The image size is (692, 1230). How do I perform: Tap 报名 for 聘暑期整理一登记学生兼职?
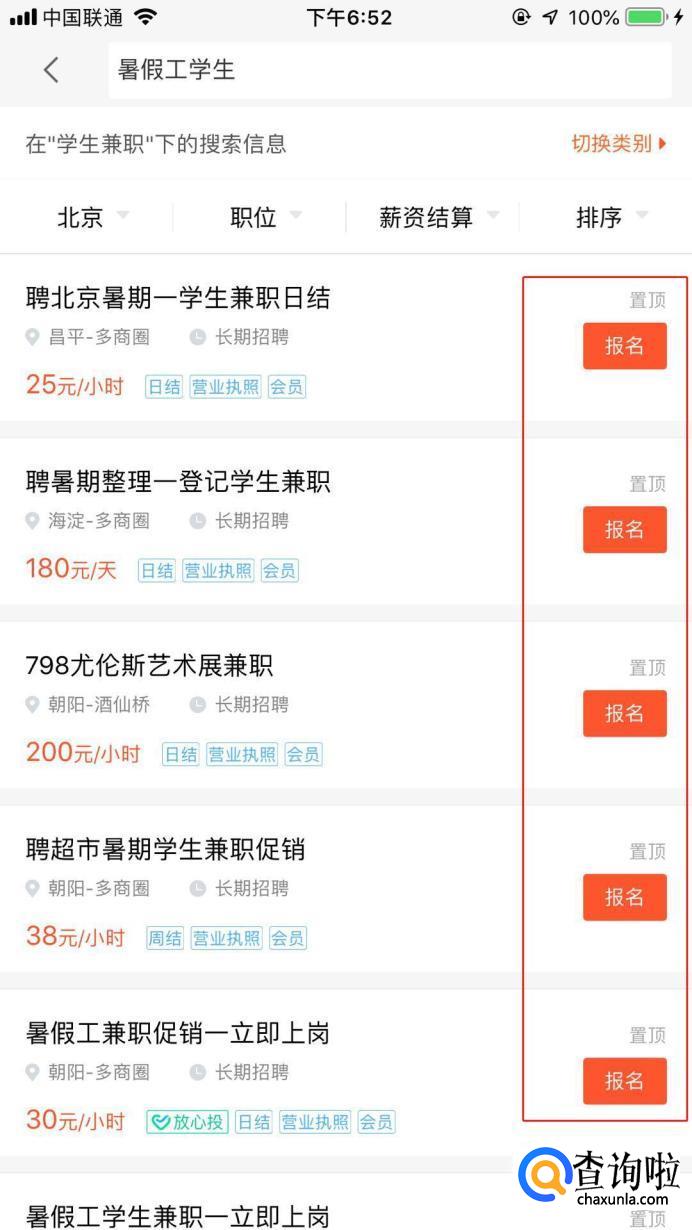[624, 529]
